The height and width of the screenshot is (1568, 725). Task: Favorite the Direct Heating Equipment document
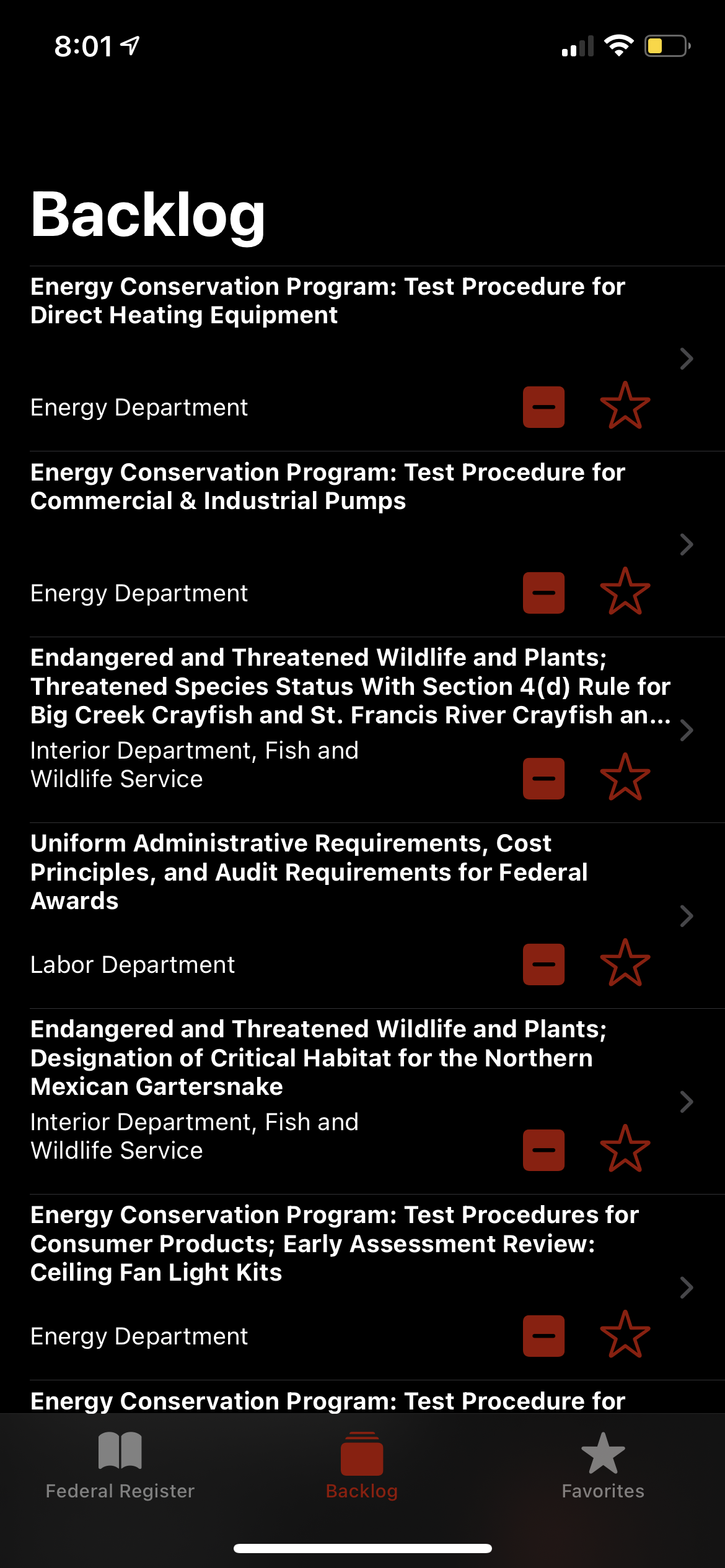click(x=625, y=406)
